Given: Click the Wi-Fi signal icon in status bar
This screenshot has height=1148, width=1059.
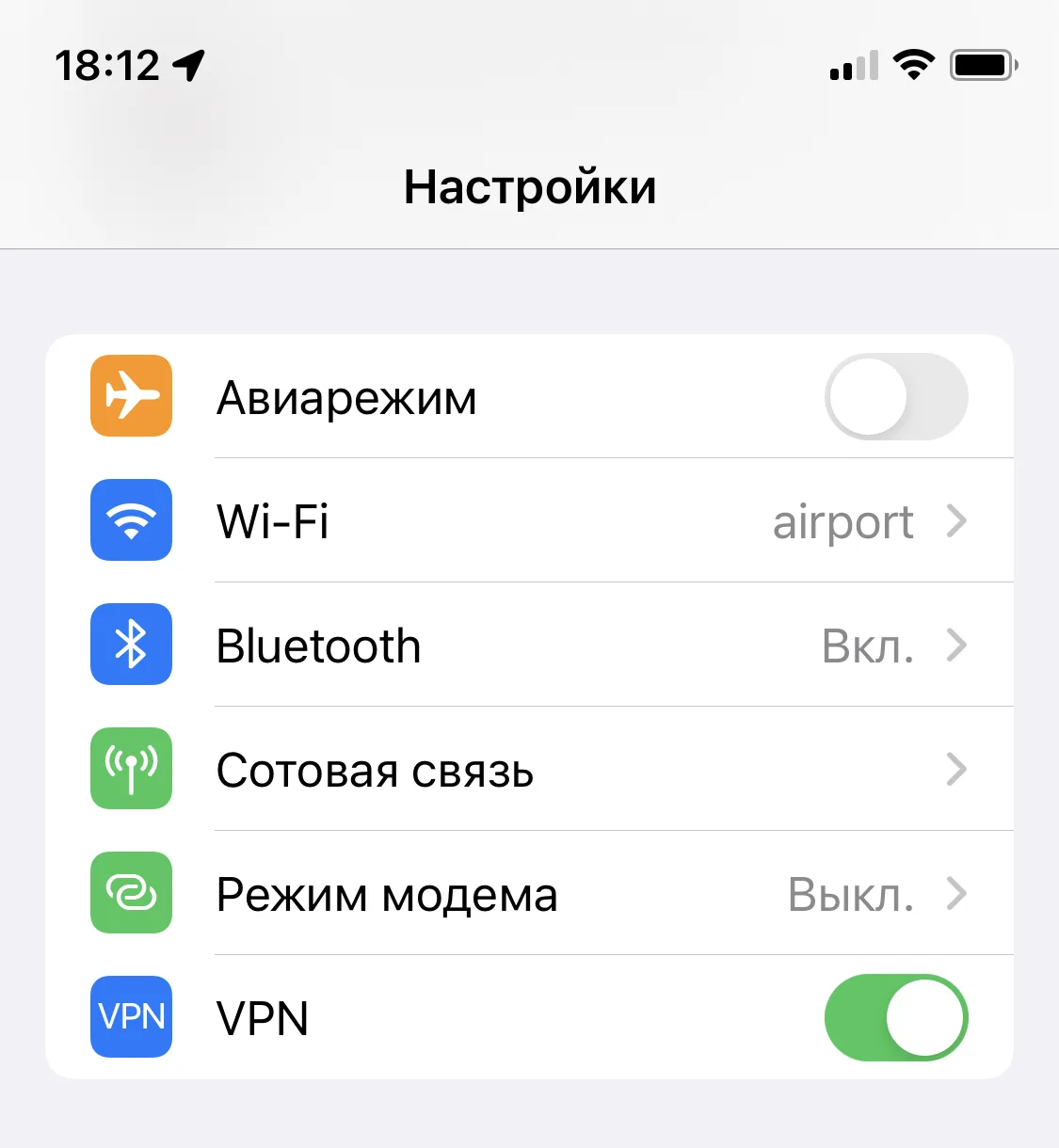Looking at the screenshot, I should point(912,64).
